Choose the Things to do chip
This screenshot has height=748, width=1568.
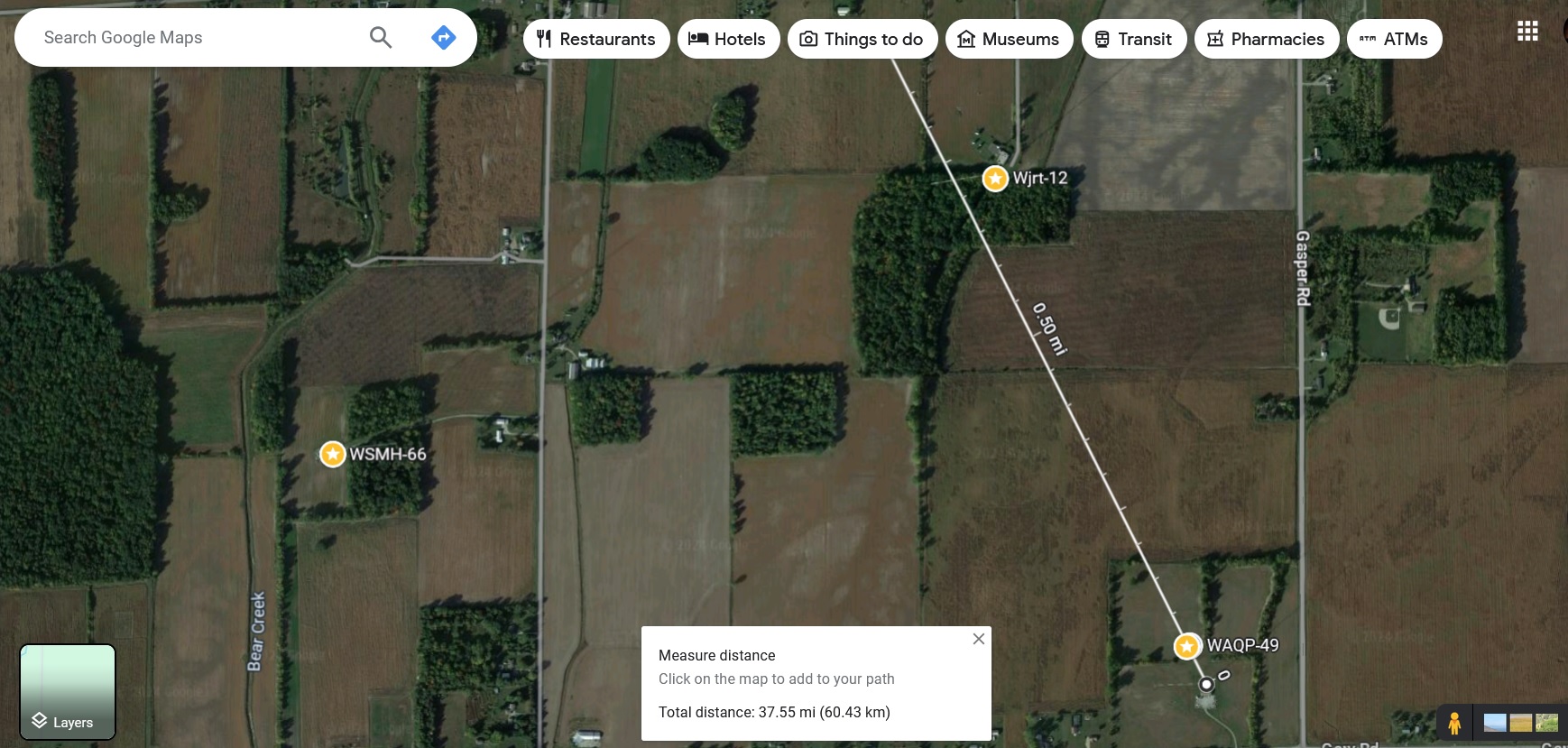pos(862,39)
